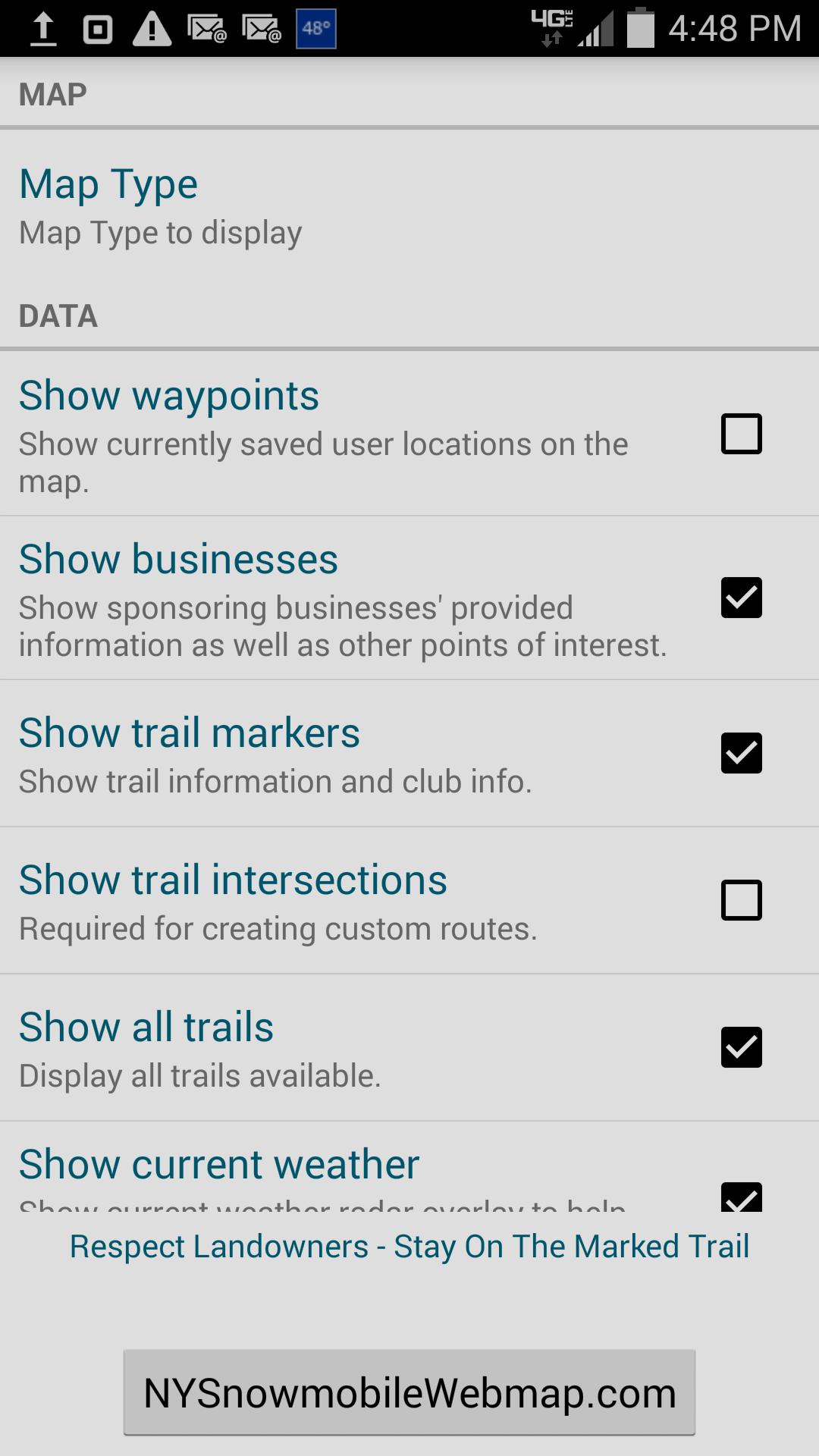Tap the Respect Landowners banner text

point(409,1244)
